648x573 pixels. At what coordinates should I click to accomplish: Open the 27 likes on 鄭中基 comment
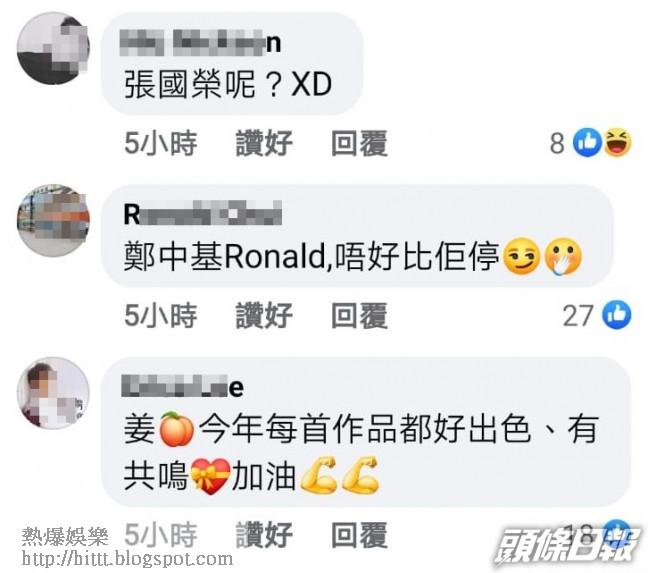pyautogui.click(x=597, y=316)
